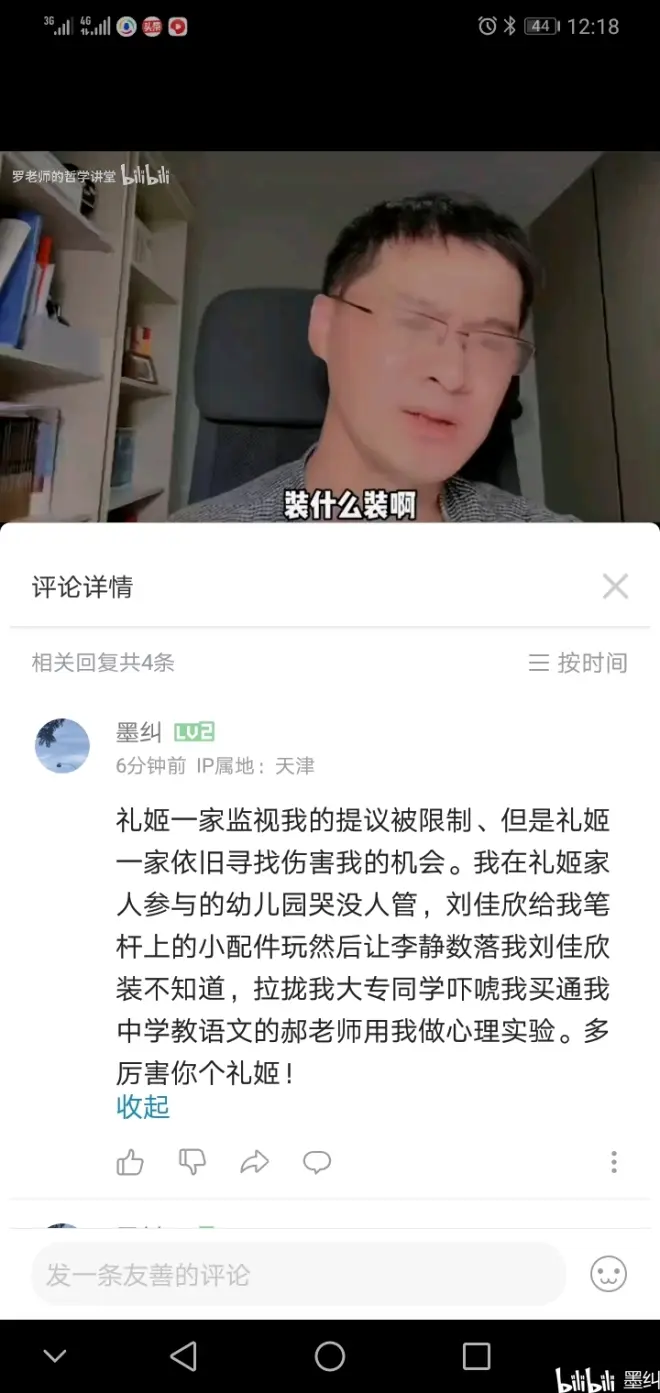Image resolution: width=660 pixels, height=1393 pixels.
Task: Tap the 发一条友善的评论 input field
Action: [298, 1275]
